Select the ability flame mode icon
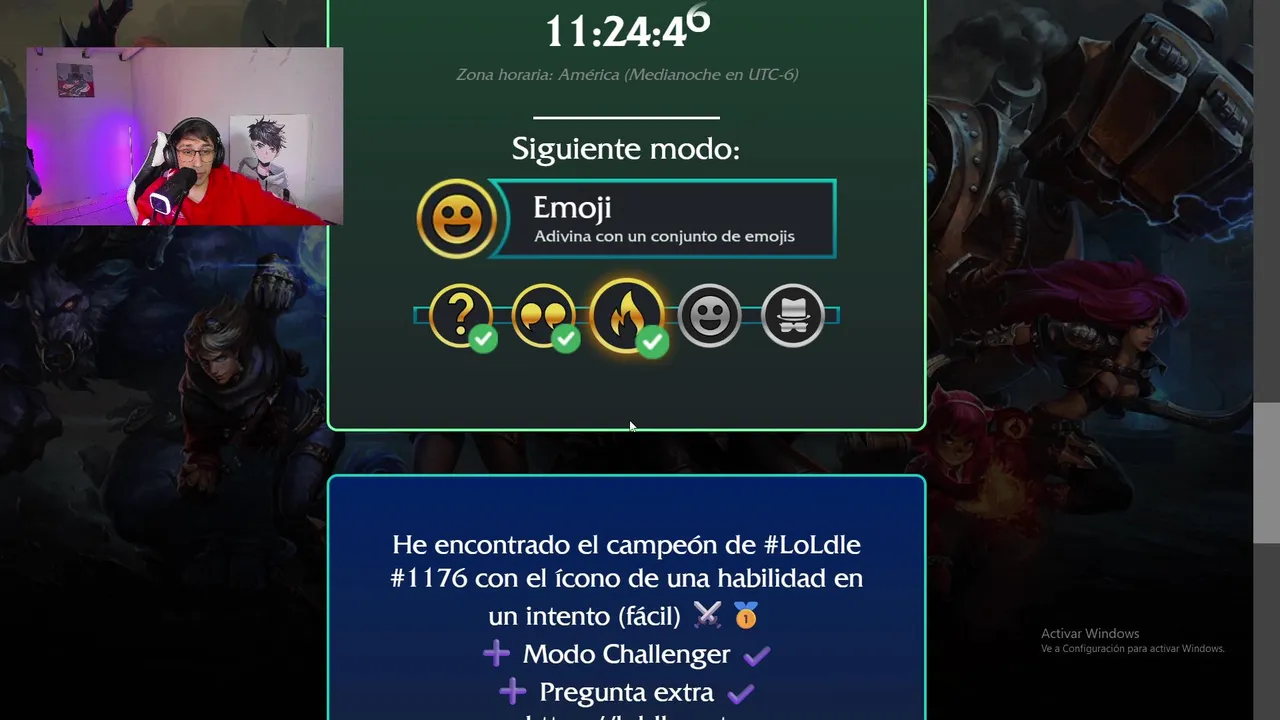Screen dimensions: 1280x720 (x=627, y=316)
